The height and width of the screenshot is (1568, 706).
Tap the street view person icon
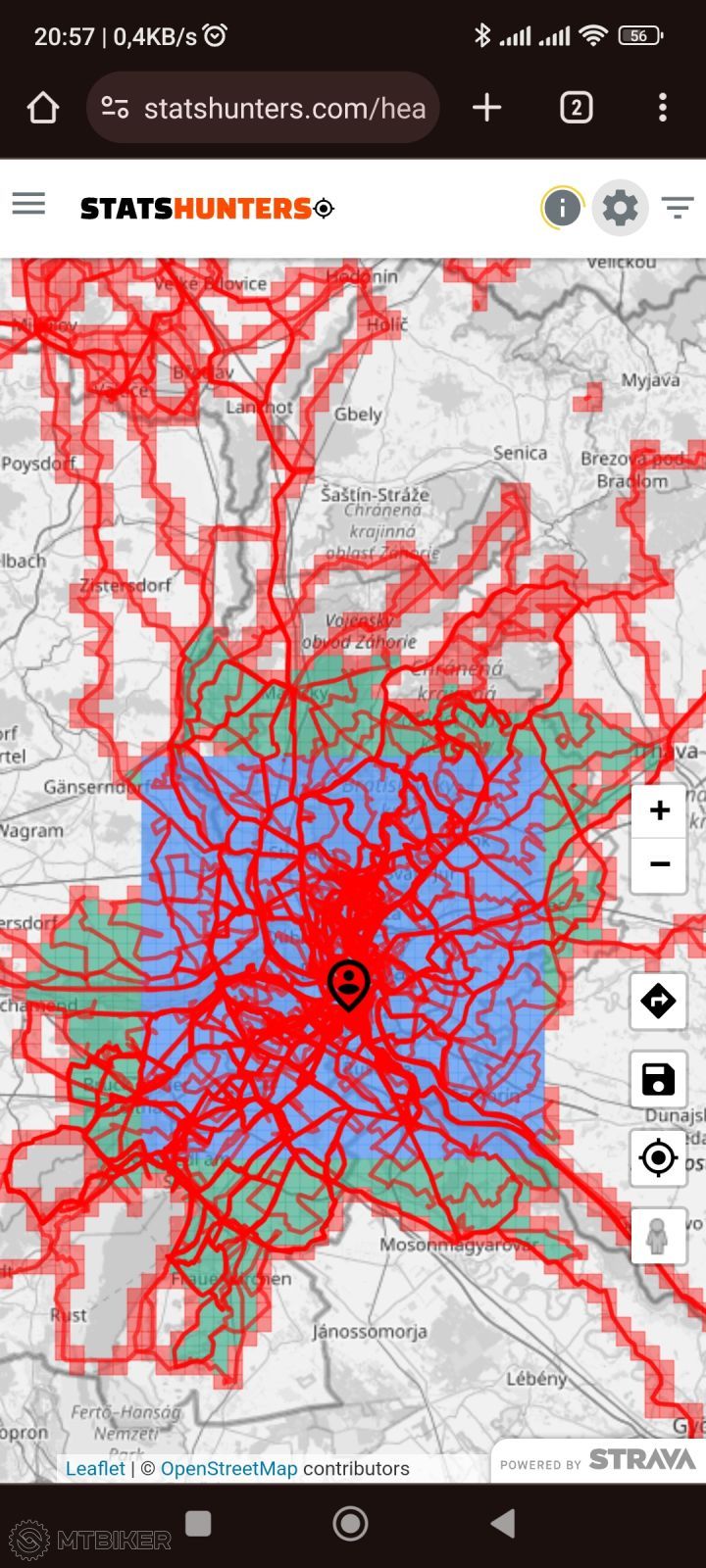coord(658,1236)
